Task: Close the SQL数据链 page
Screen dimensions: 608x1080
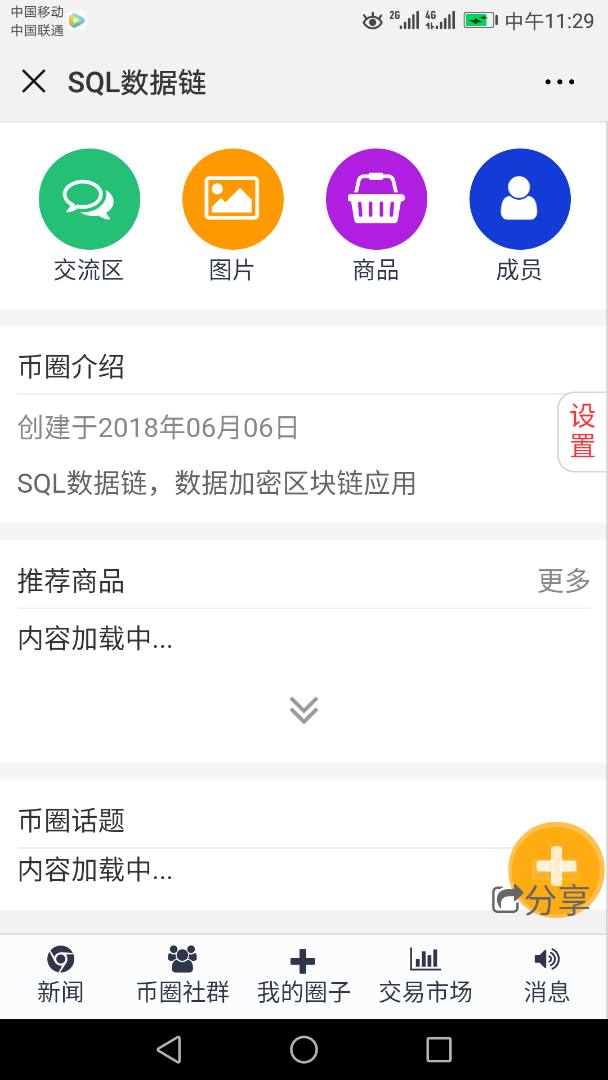Action: point(34,82)
